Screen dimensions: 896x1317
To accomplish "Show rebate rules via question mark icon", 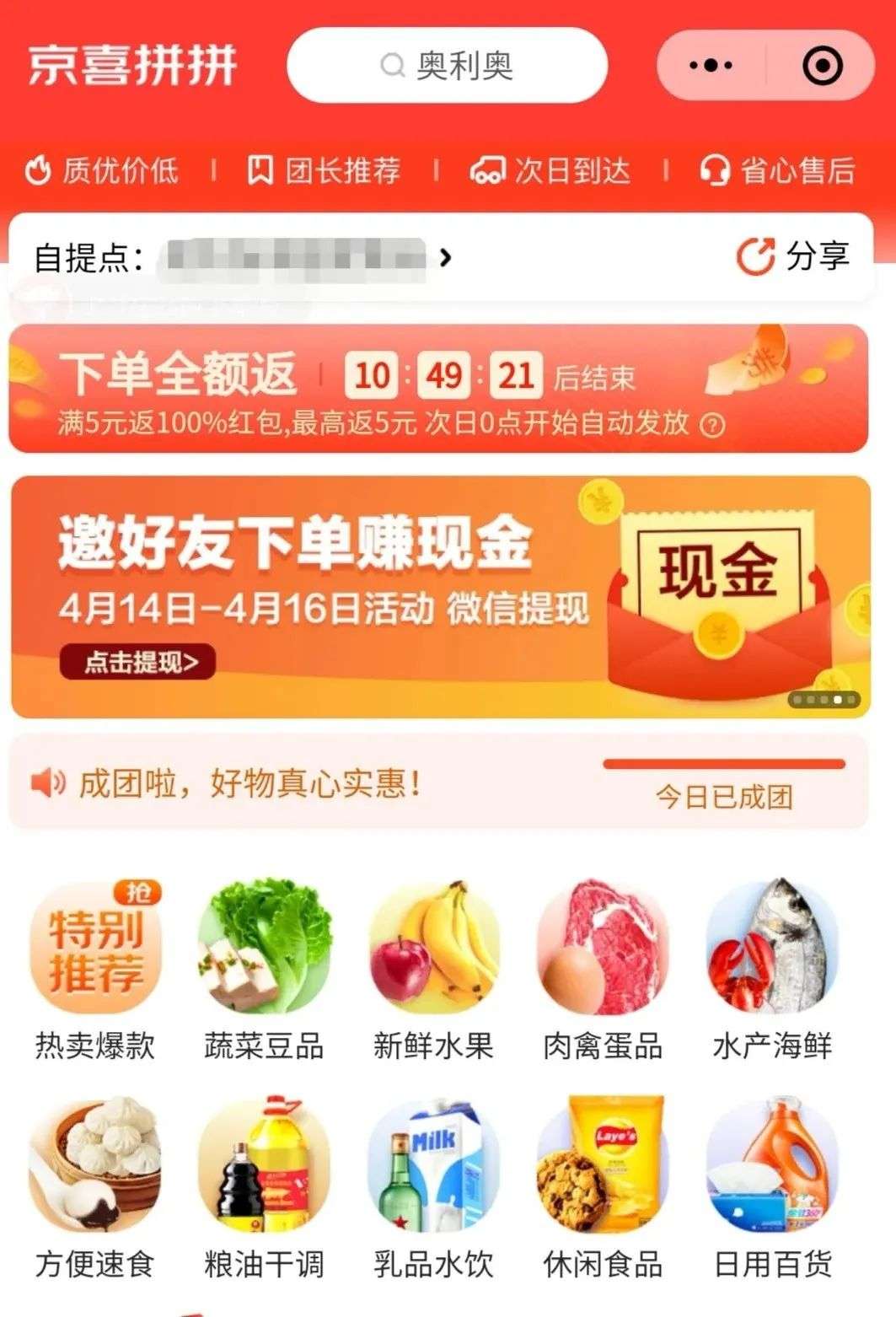I will click(x=712, y=424).
